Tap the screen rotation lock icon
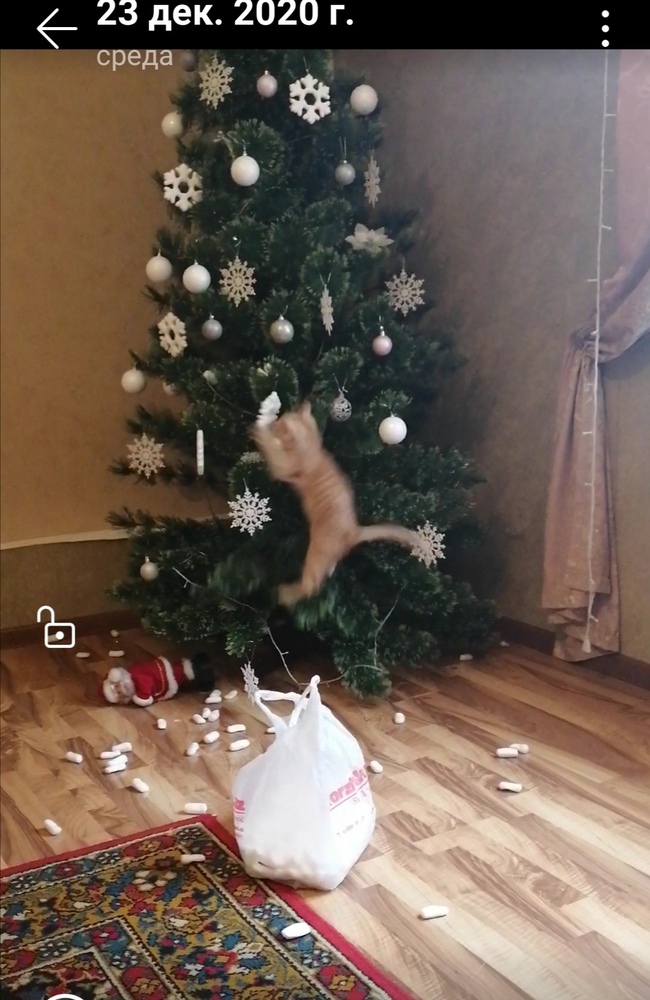The height and width of the screenshot is (1000, 650). pos(57,628)
